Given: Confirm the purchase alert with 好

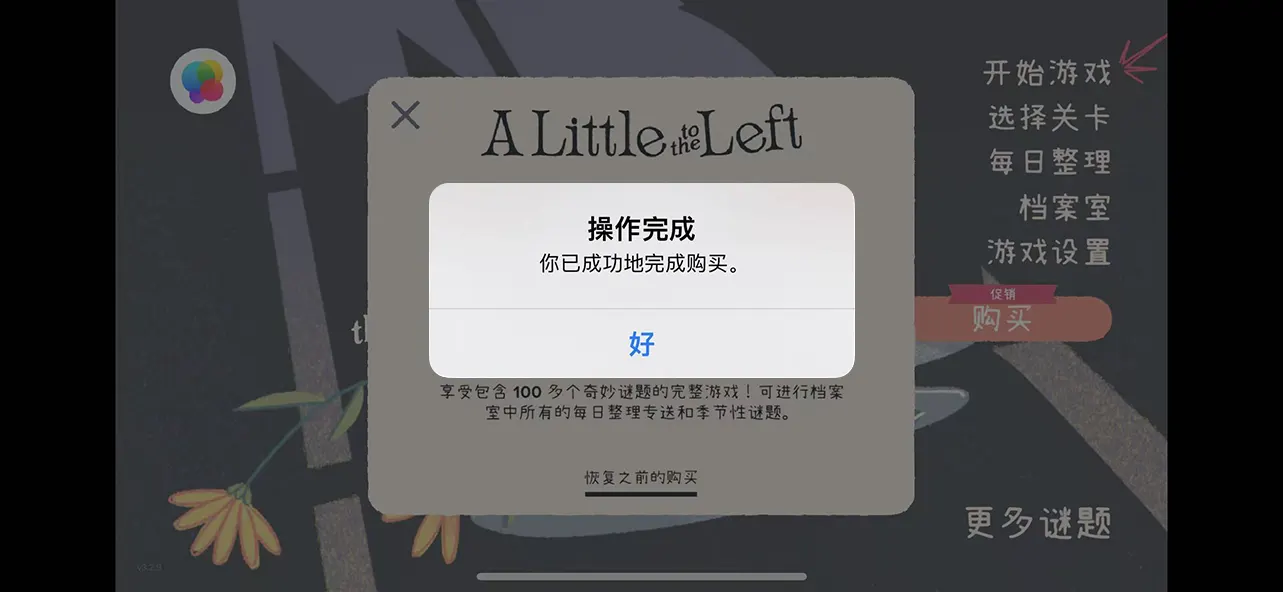Looking at the screenshot, I should click(x=641, y=344).
